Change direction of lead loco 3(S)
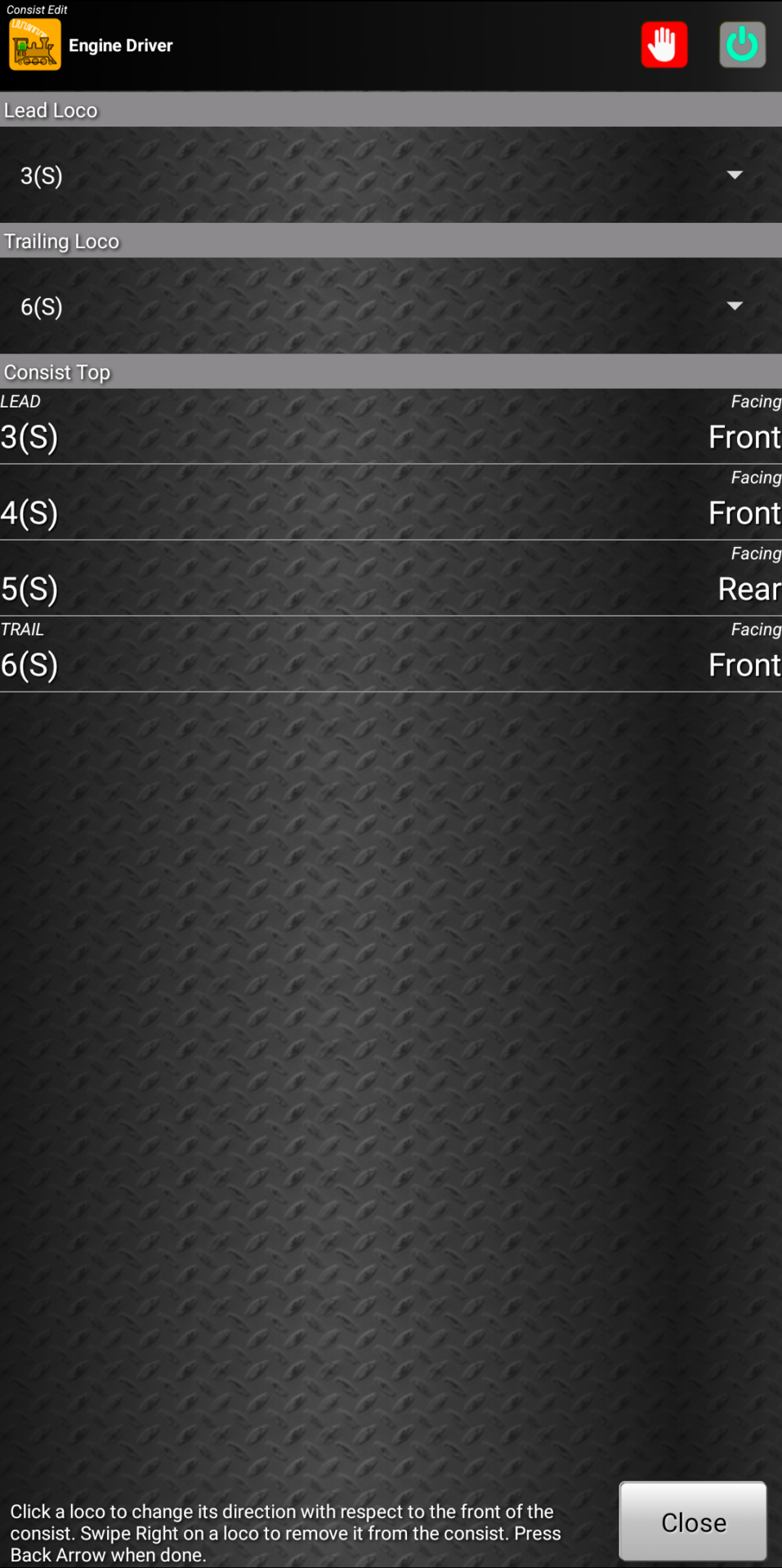The width and height of the screenshot is (782, 1568). (x=391, y=427)
